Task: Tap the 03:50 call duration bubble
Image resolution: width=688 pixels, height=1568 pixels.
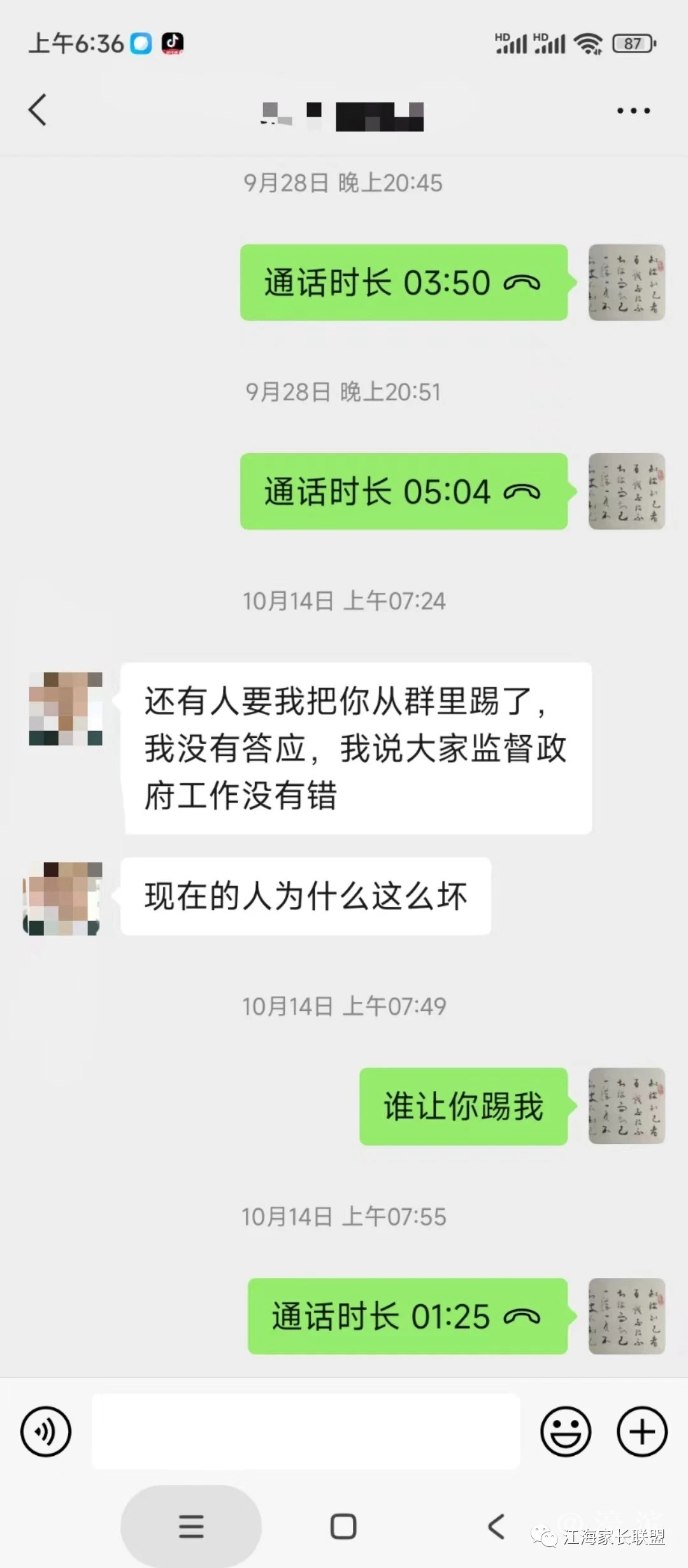Action: [x=403, y=282]
